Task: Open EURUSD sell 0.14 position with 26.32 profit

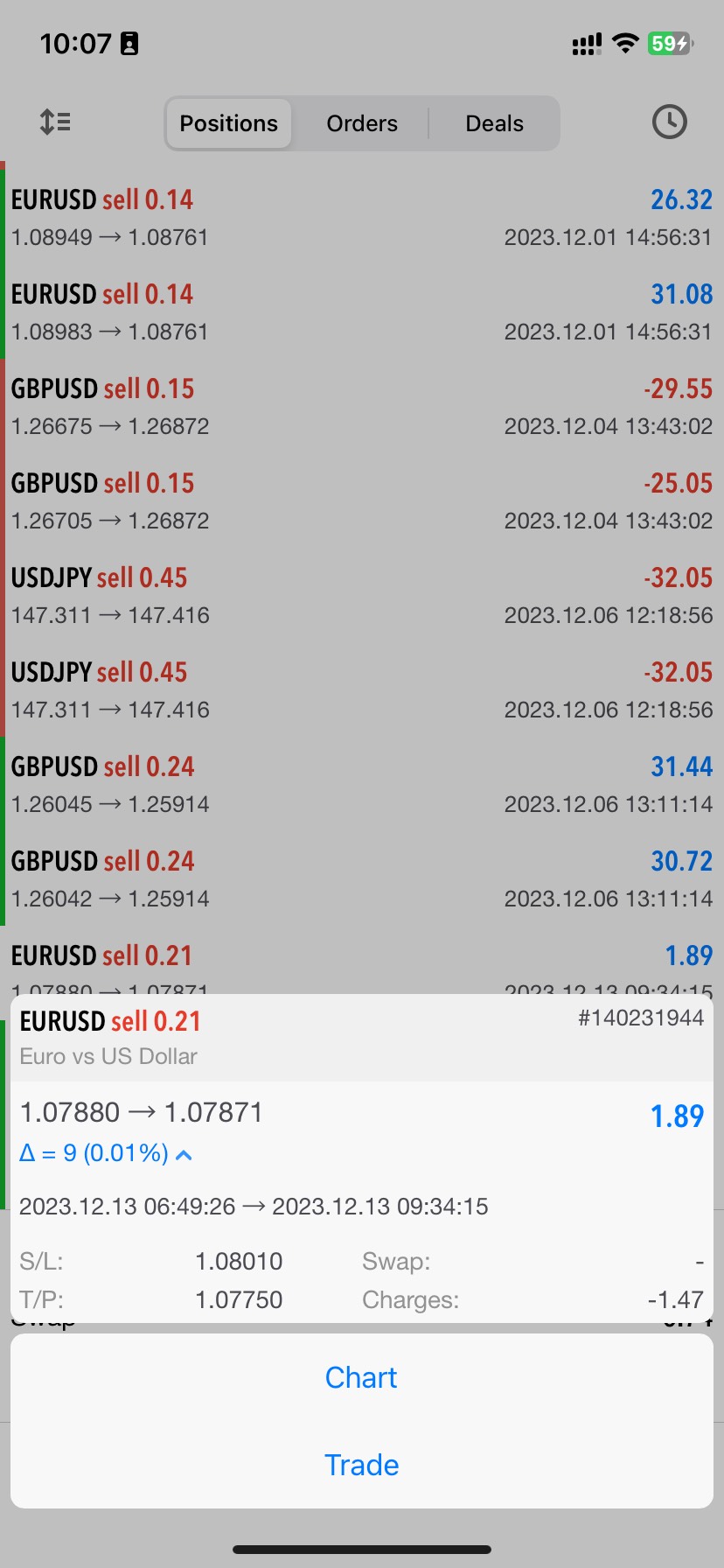Action: tap(361, 217)
